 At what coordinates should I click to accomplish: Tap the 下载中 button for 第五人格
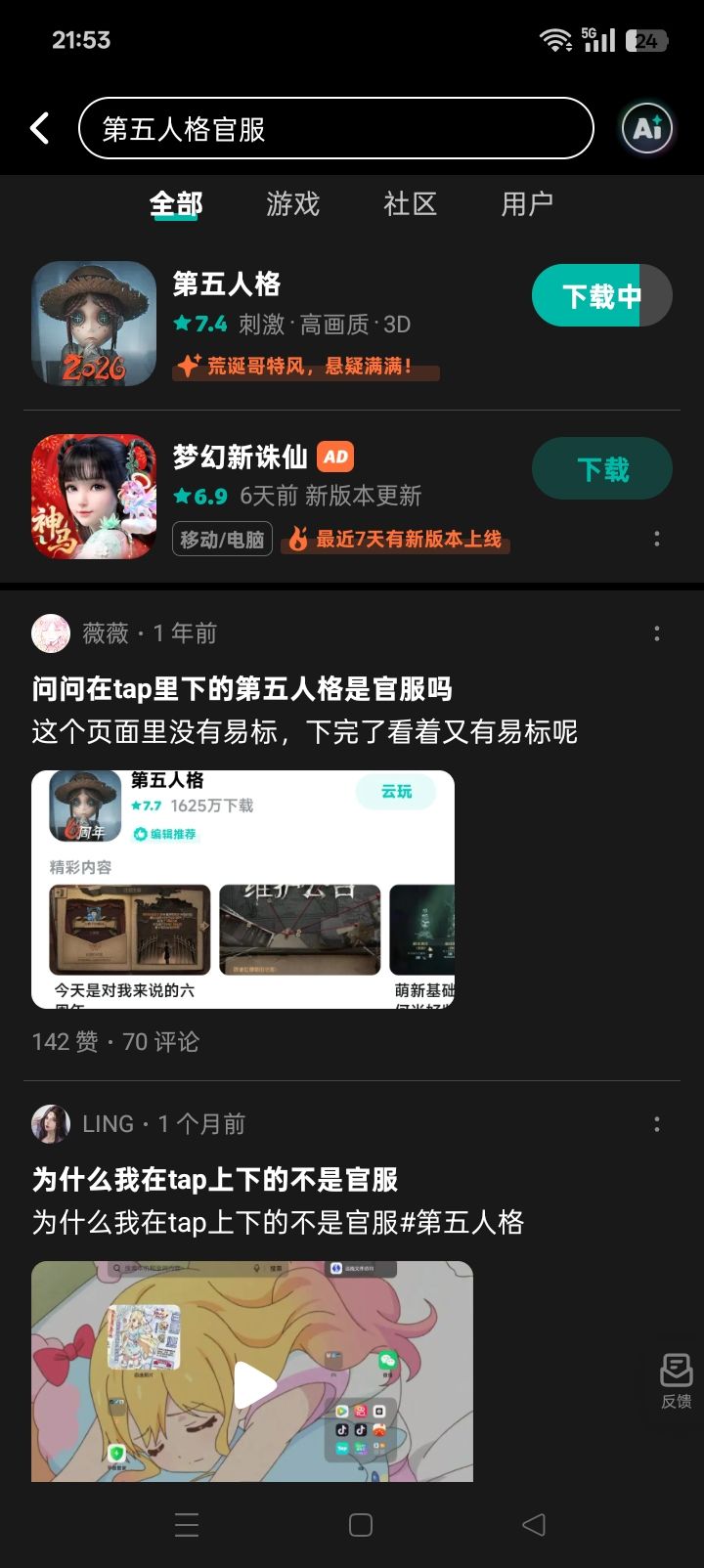(x=601, y=295)
